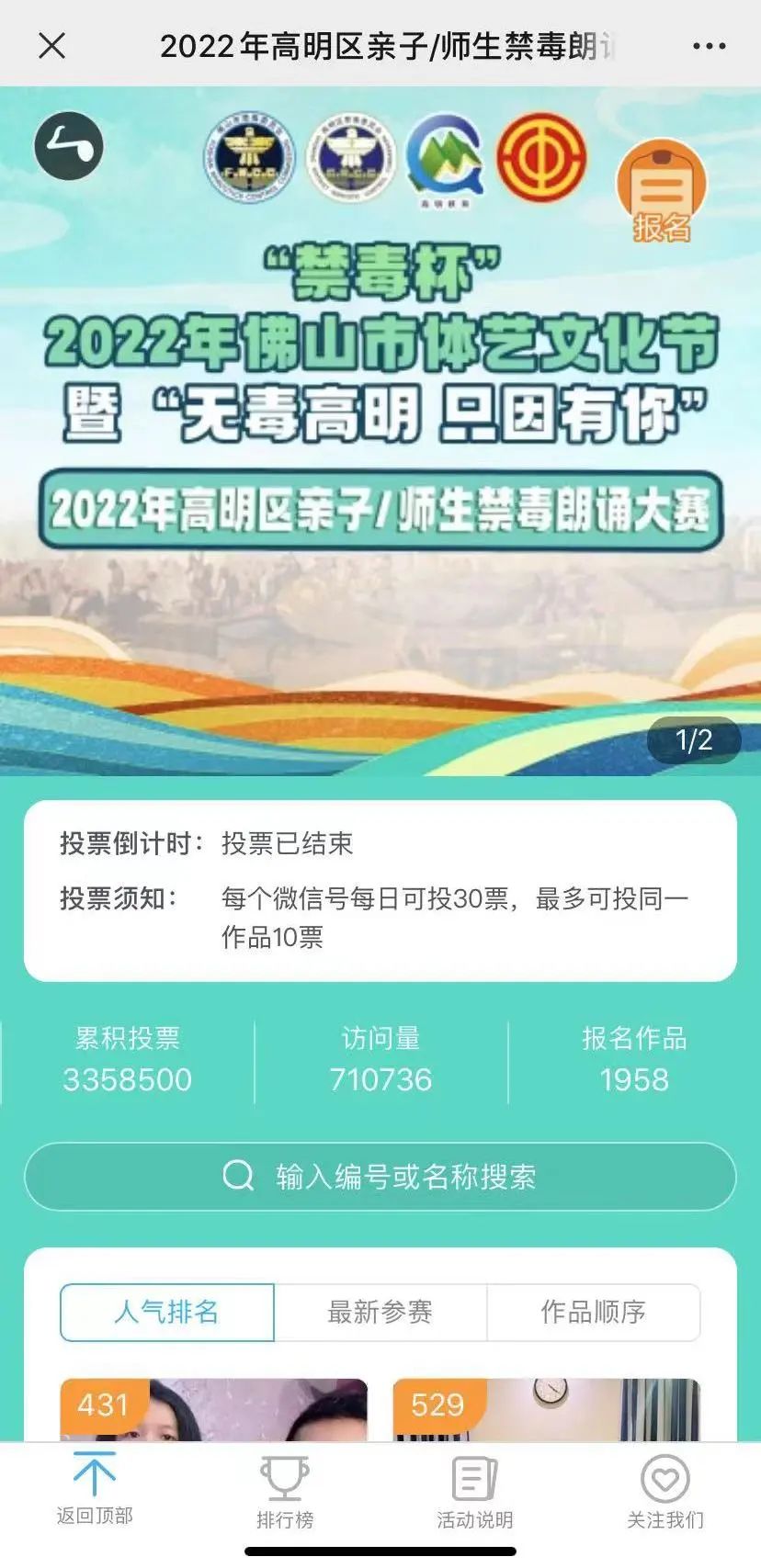This screenshot has width=761, height=1568.
Task: Open entry number 529
Action: [546, 1410]
